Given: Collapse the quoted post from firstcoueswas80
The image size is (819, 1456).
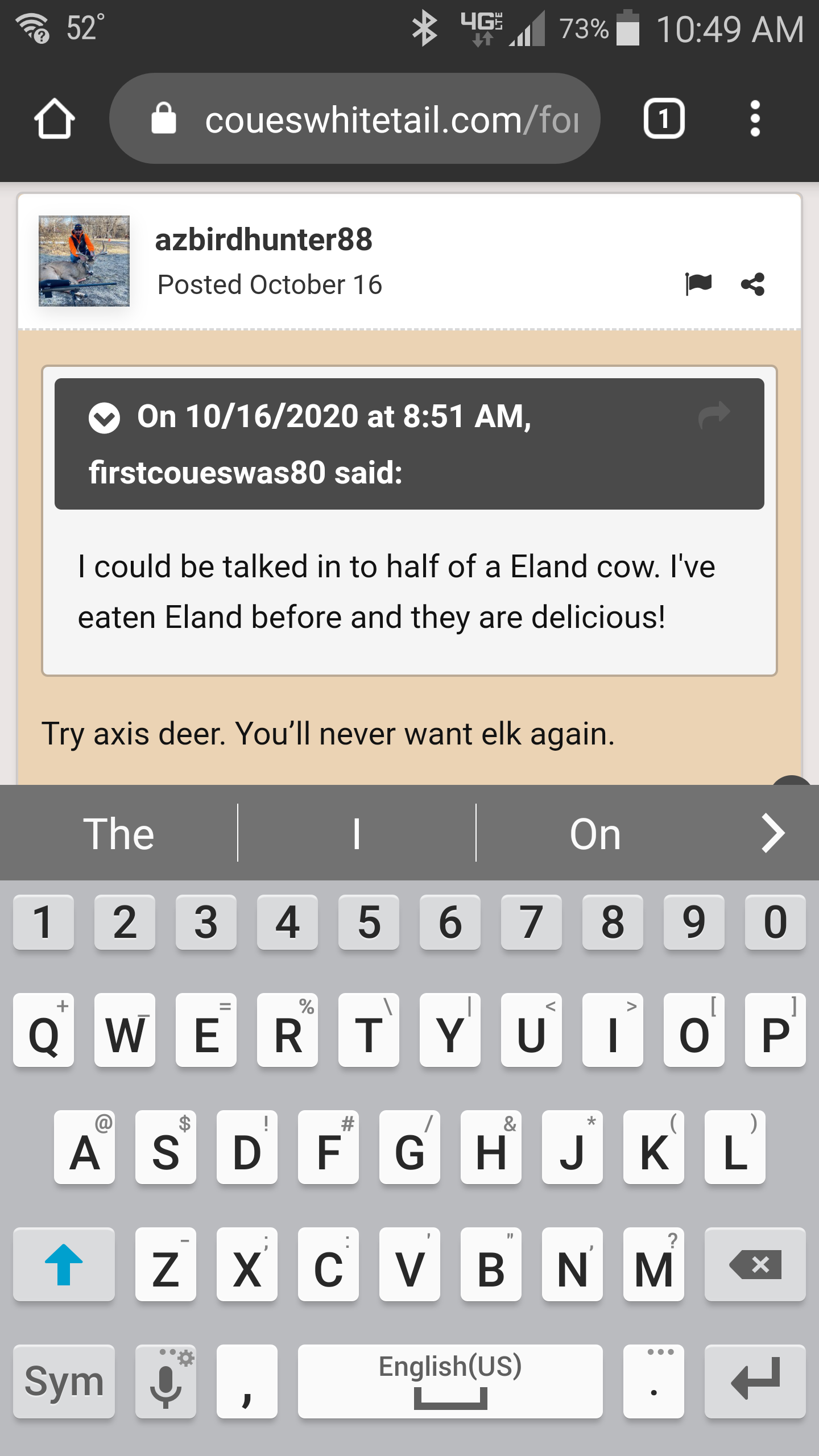Looking at the screenshot, I should pyautogui.click(x=104, y=418).
